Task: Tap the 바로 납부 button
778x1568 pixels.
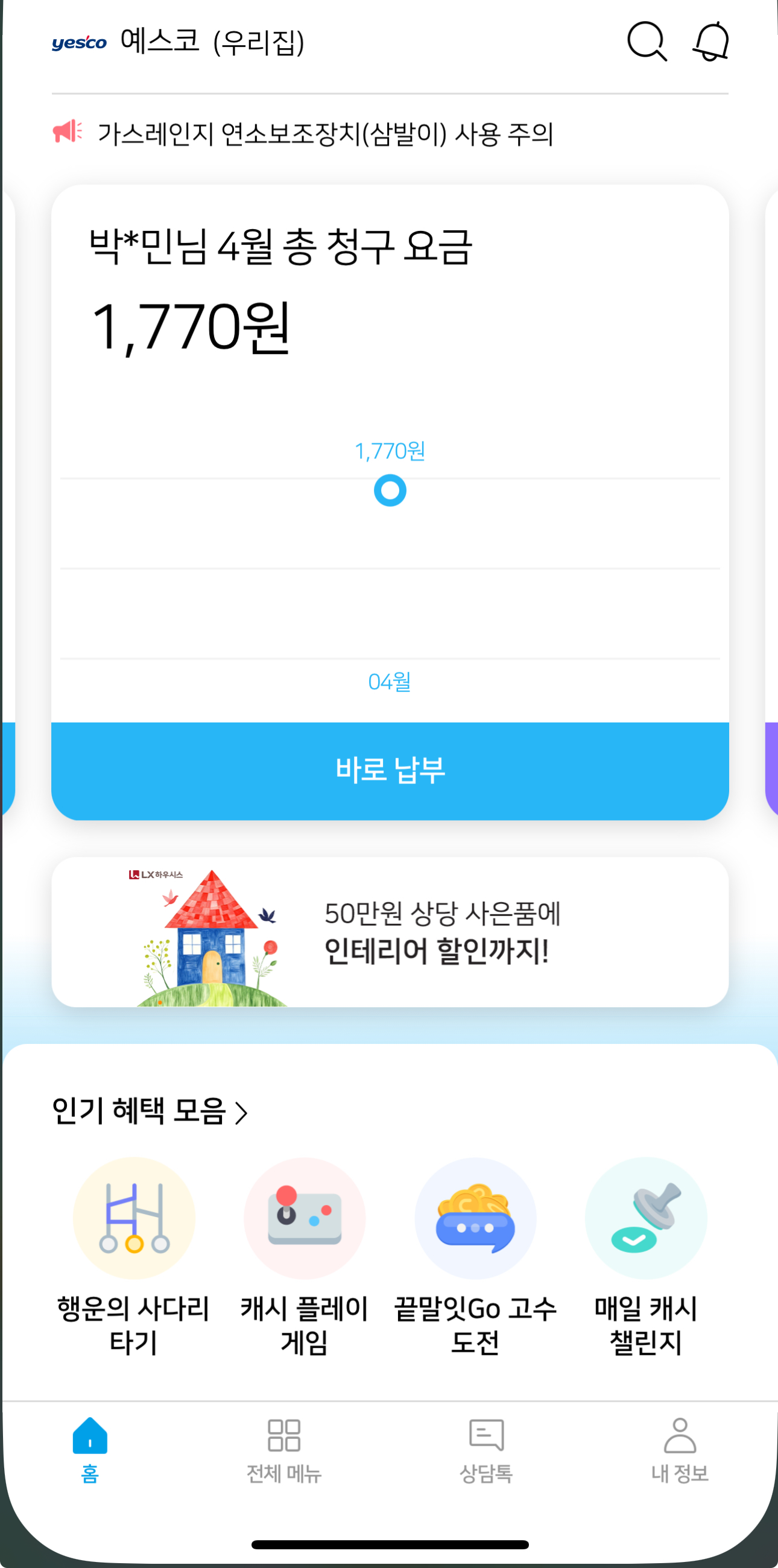Action: coord(390,770)
